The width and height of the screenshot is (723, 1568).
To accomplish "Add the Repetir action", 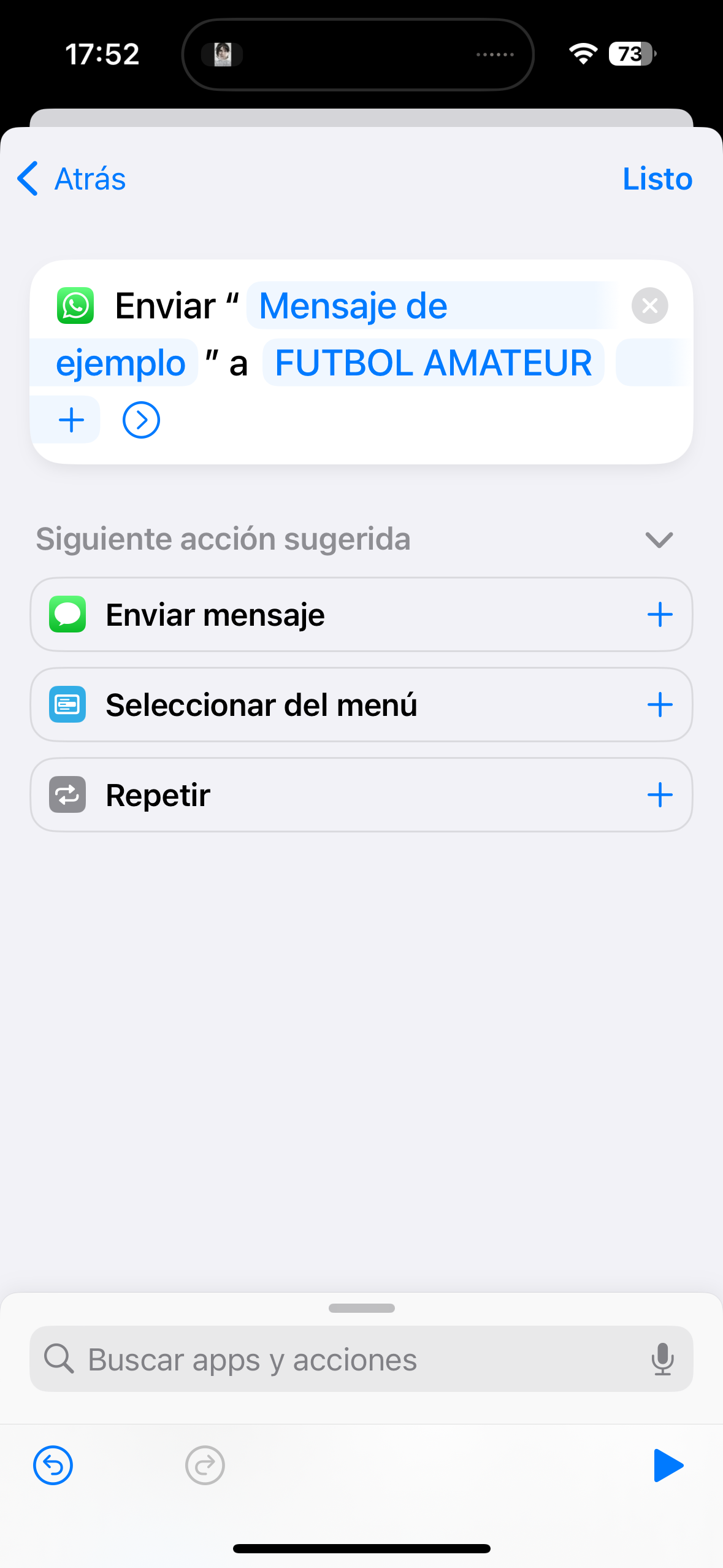I will [660, 795].
